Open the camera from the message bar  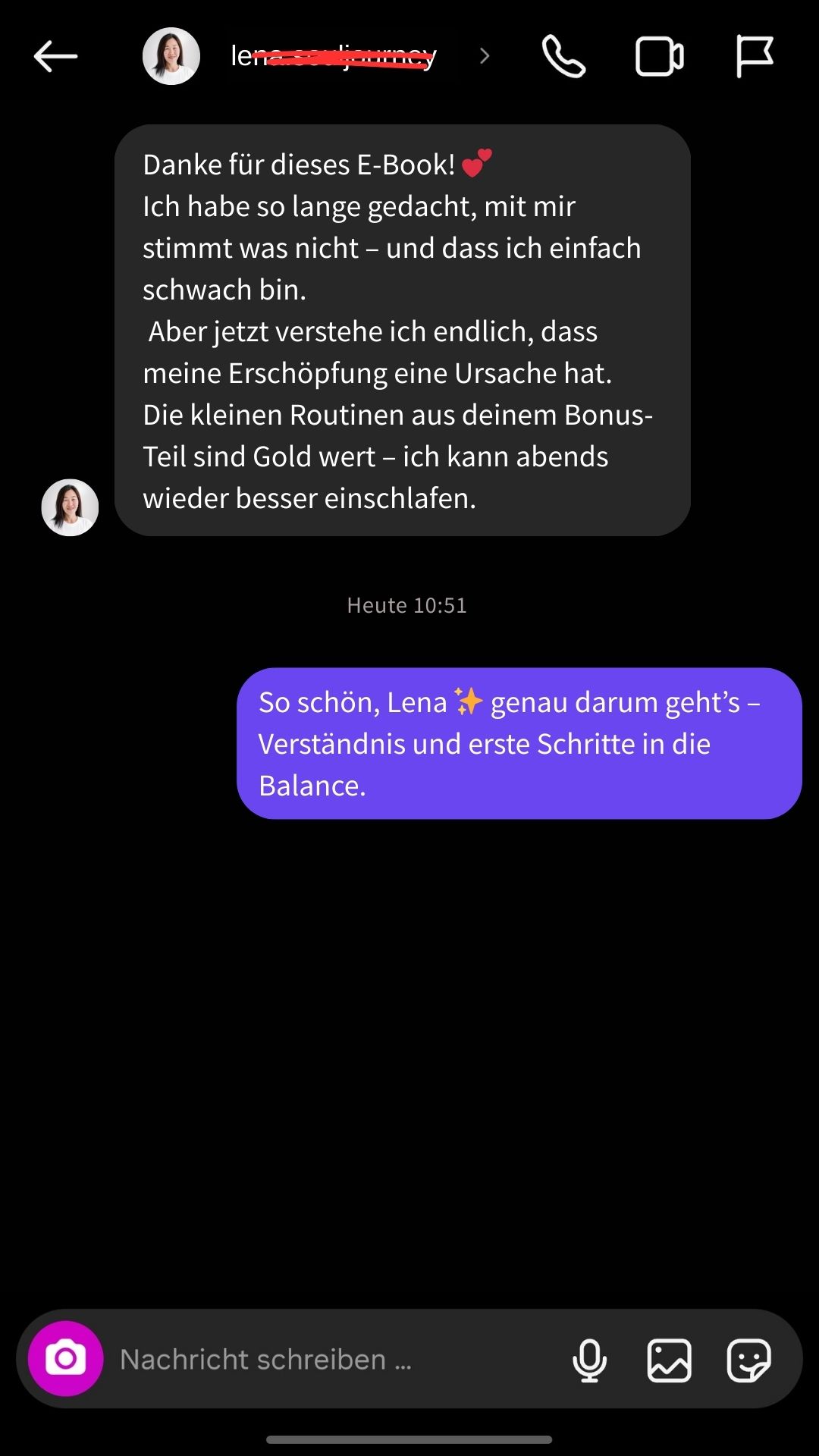coord(66,1359)
